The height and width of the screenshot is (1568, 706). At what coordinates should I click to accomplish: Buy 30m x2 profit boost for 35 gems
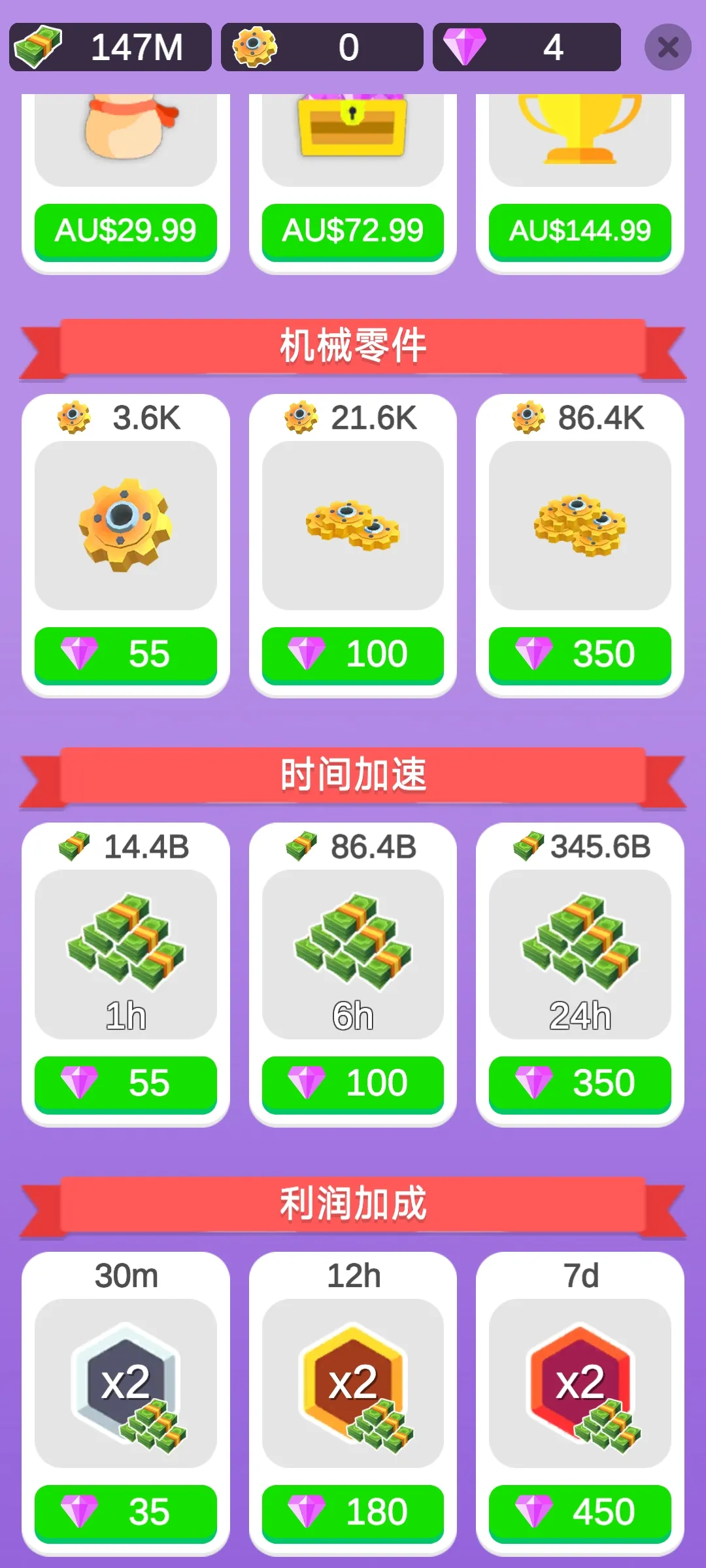tap(126, 1512)
